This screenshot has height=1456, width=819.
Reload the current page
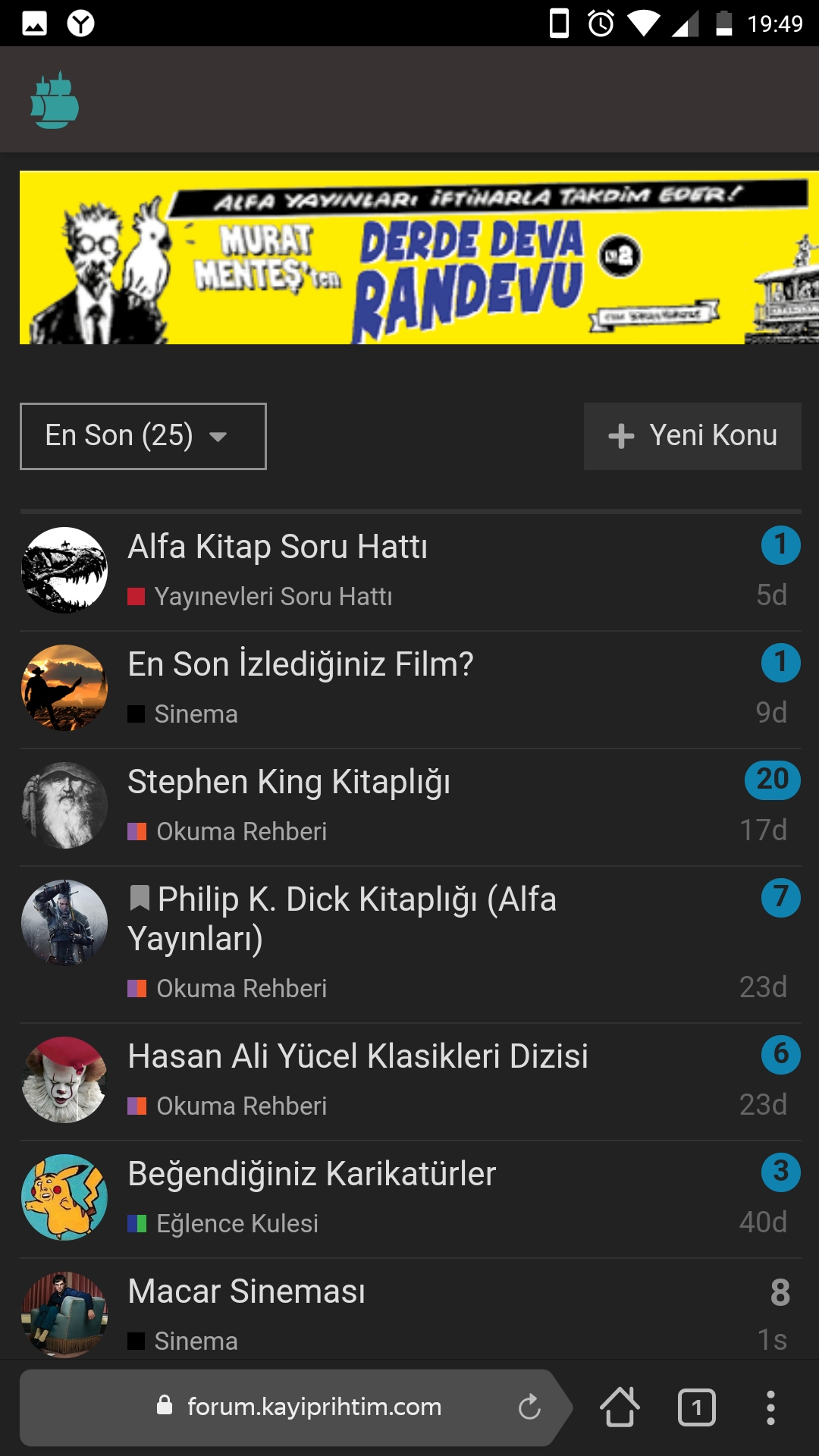click(529, 1407)
